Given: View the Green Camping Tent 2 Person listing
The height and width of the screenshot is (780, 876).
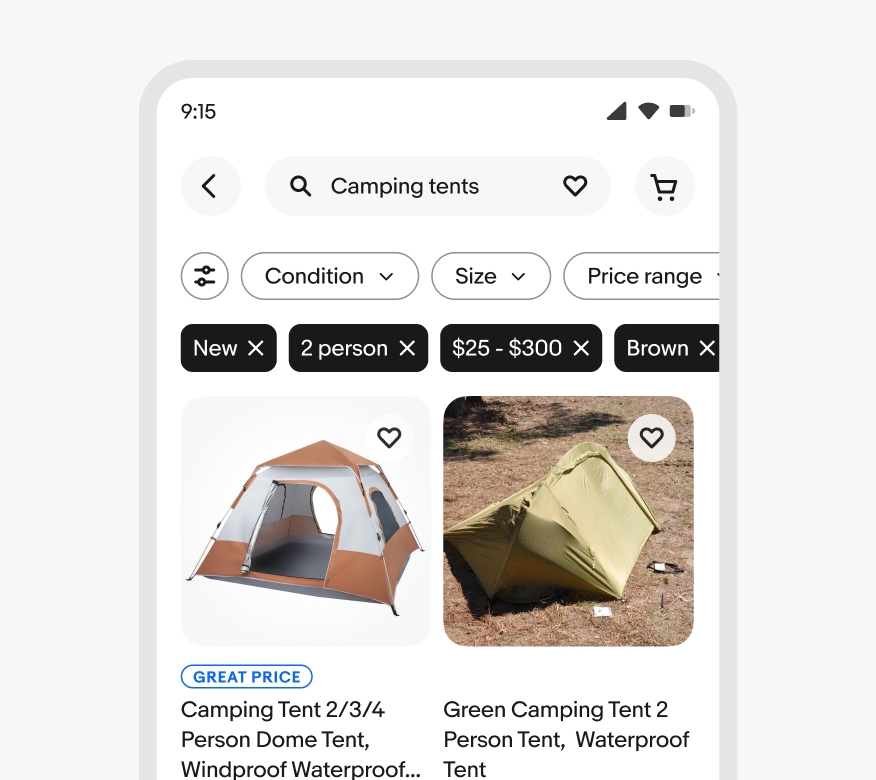Looking at the screenshot, I should pos(566,739).
